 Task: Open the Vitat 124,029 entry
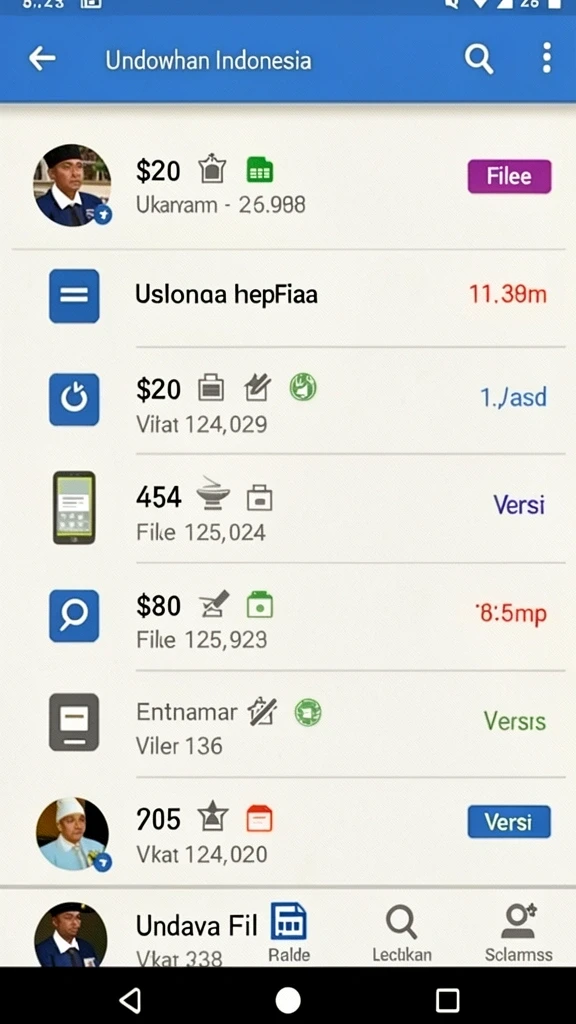[x=288, y=400]
